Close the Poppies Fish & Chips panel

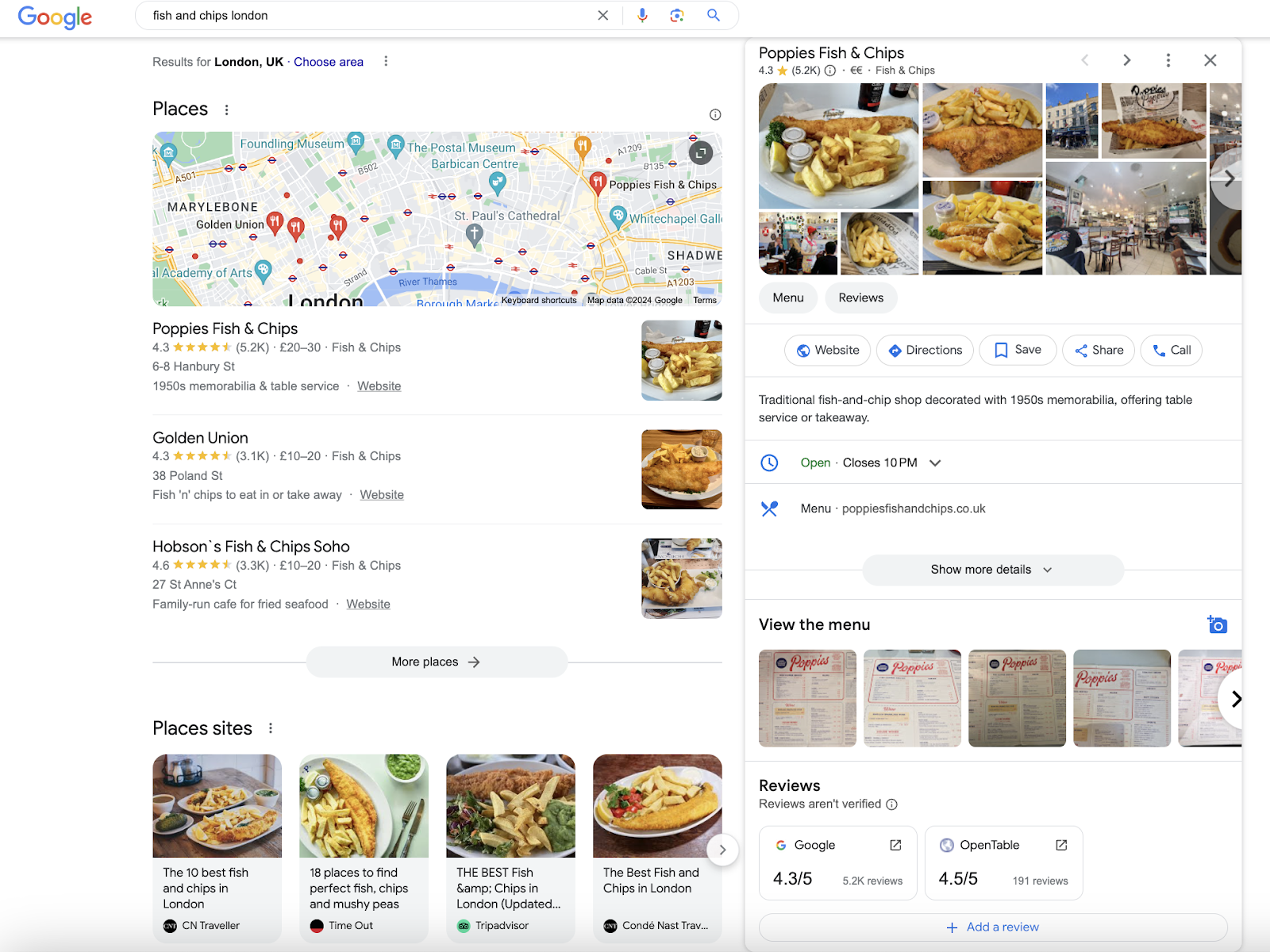1210,60
